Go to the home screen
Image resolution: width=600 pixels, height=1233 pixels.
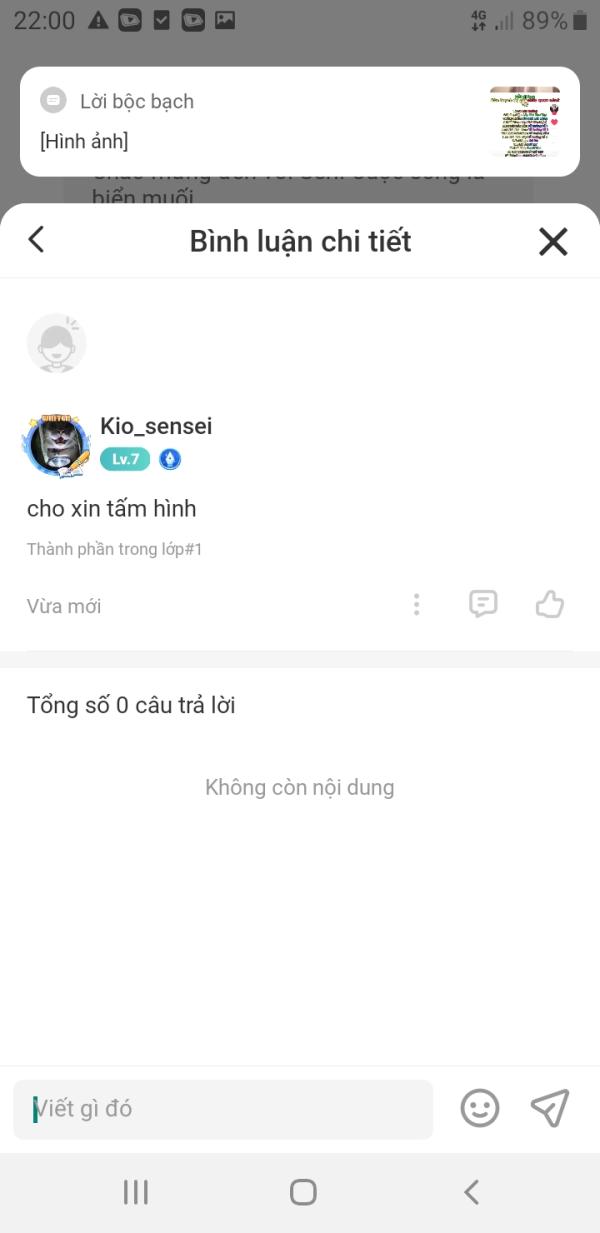[x=303, y=1192]
